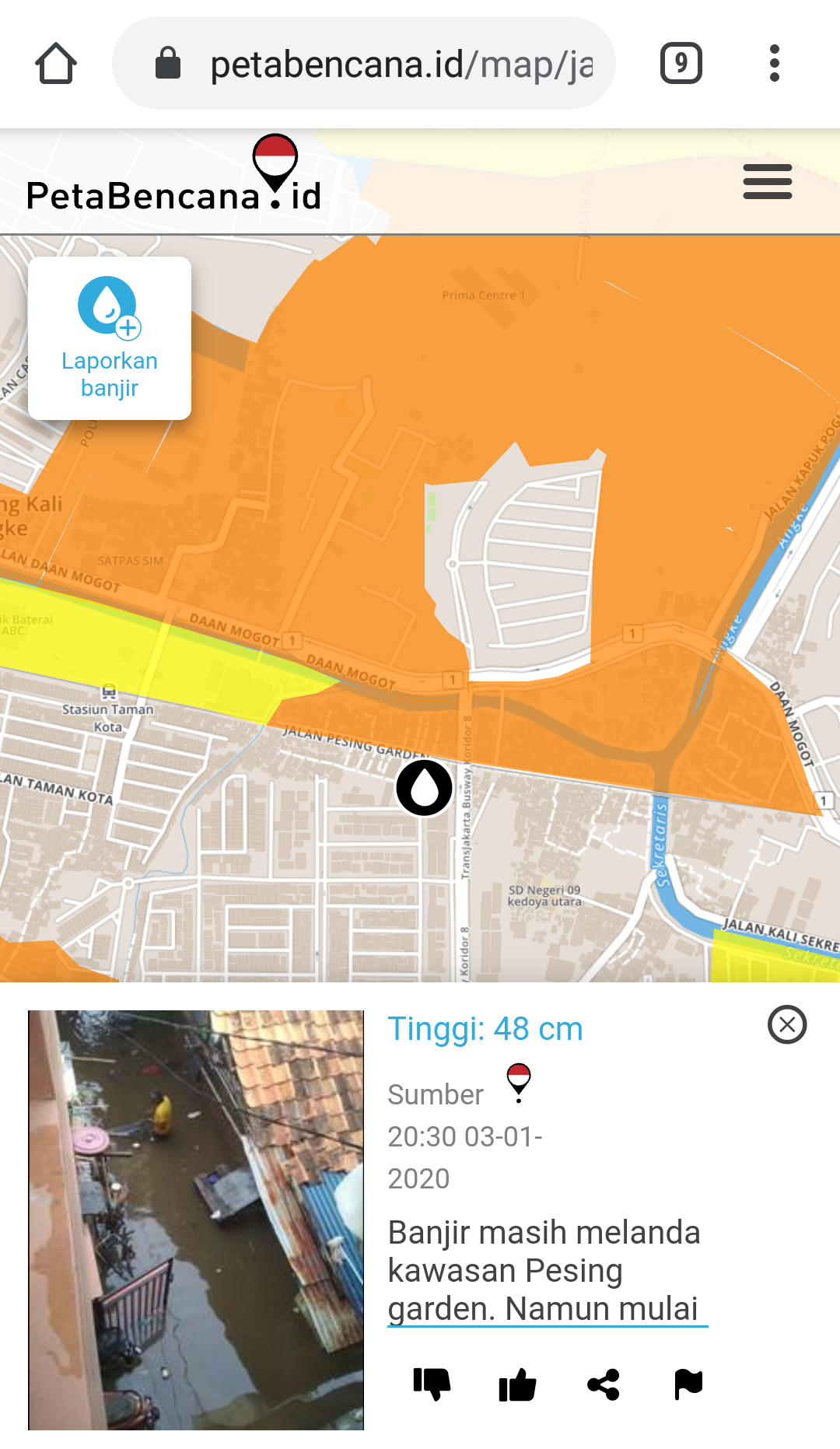Viewport: 840px width, 1449px height.
Task: Open the flood report photo
Action: 196,1219
